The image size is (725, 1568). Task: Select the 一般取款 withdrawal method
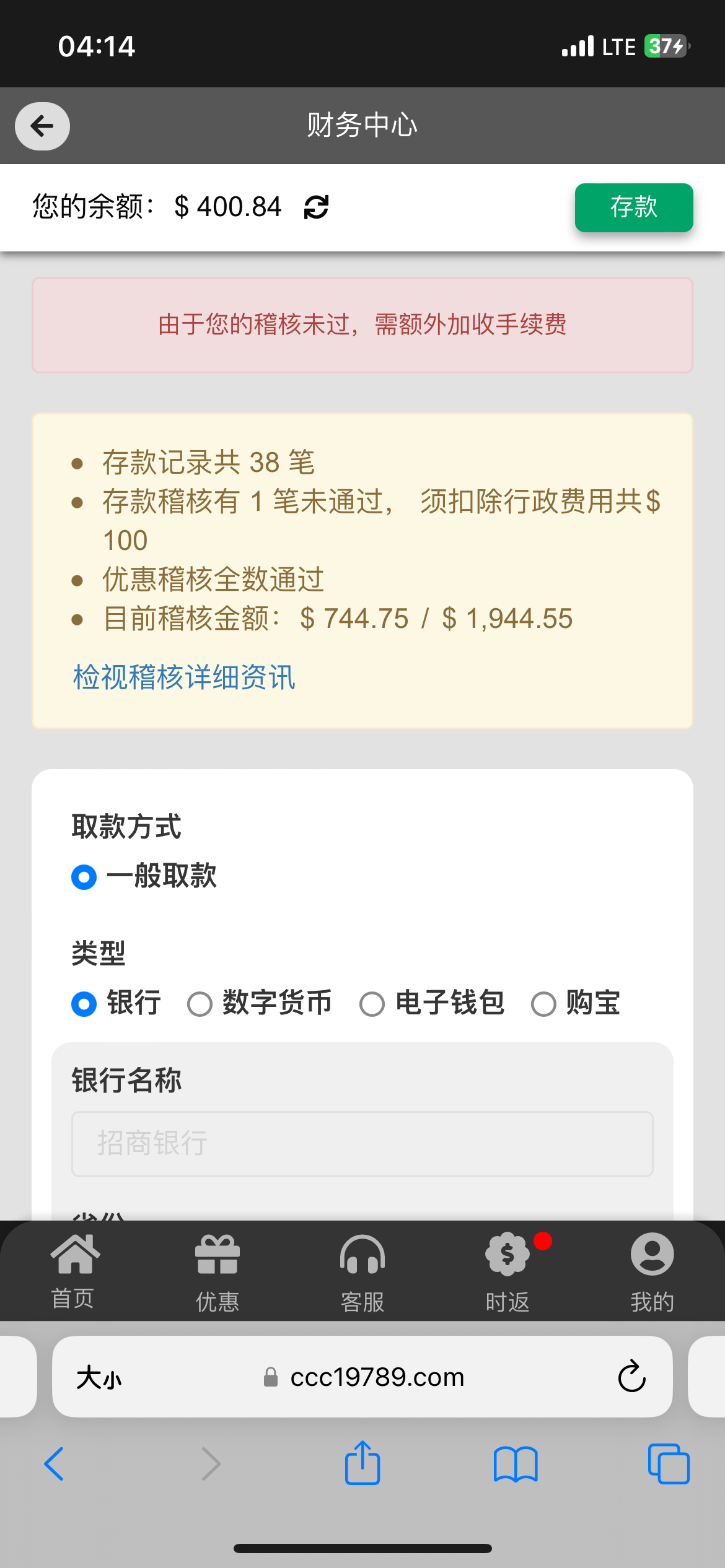(x=84, y=877)
